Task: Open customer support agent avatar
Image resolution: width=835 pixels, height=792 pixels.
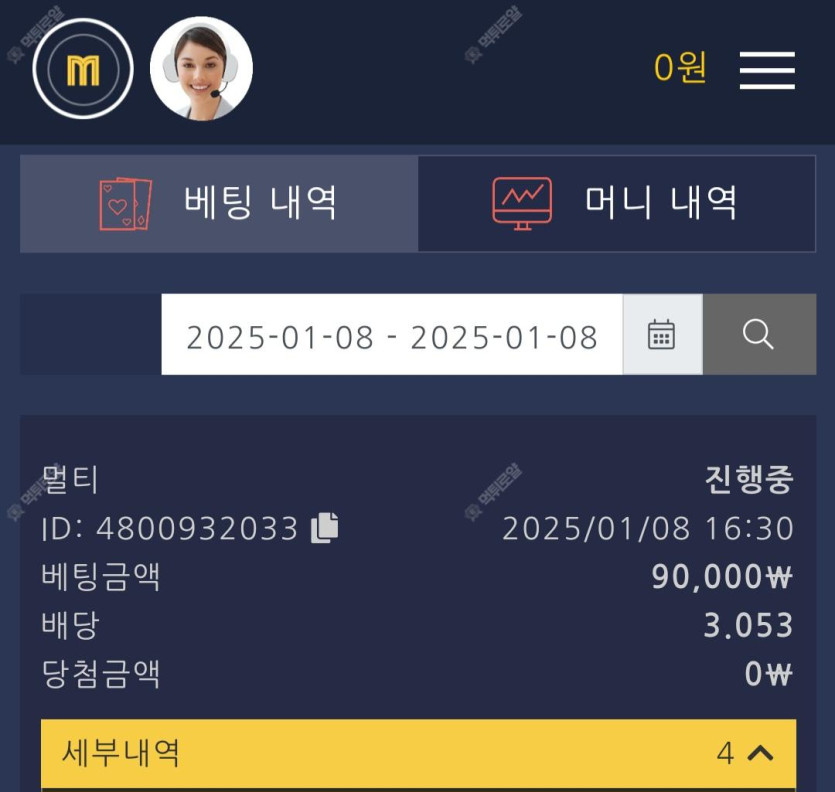Action: point(201,69)
